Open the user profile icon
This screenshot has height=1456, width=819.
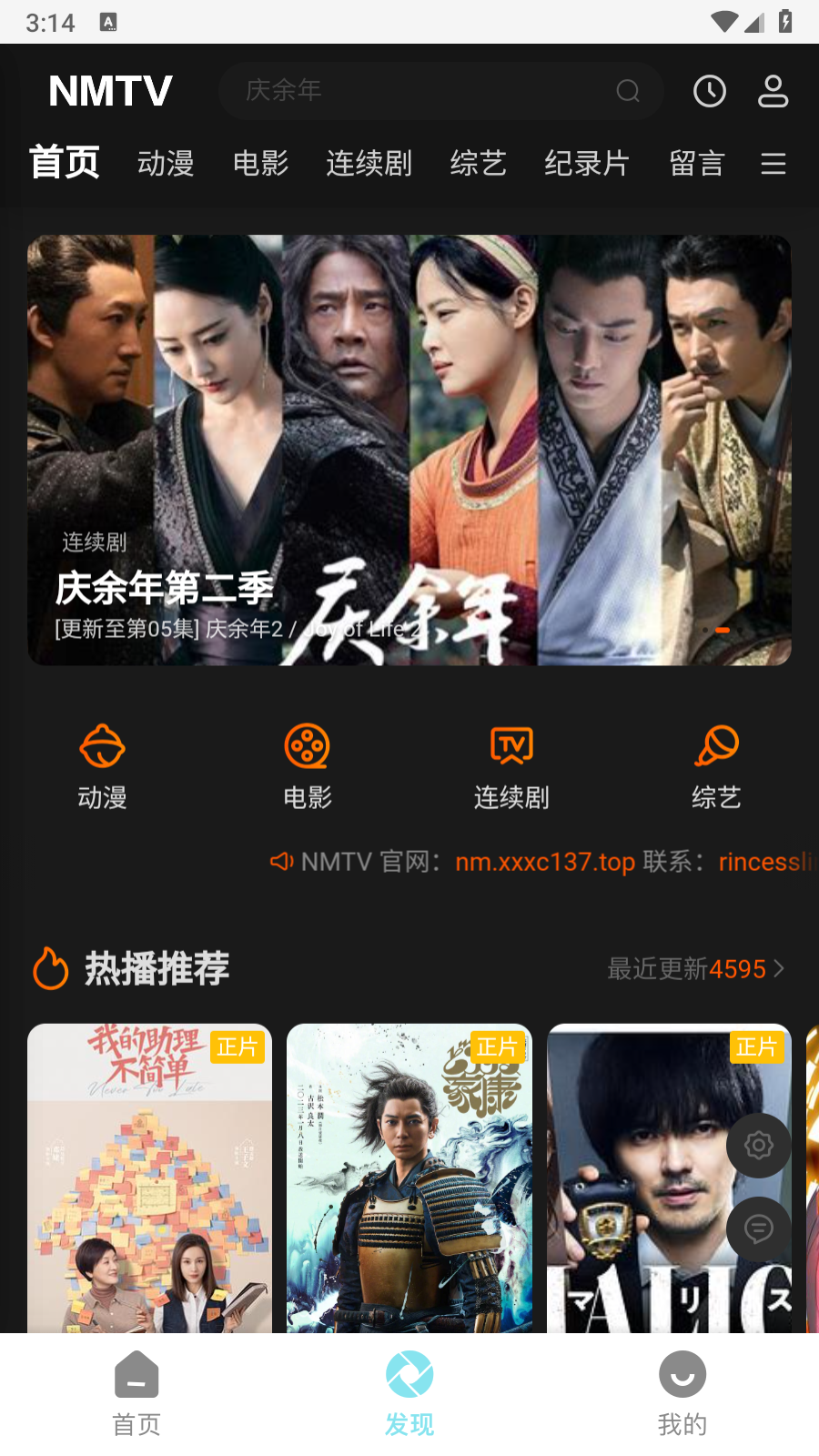coord(772,91)
